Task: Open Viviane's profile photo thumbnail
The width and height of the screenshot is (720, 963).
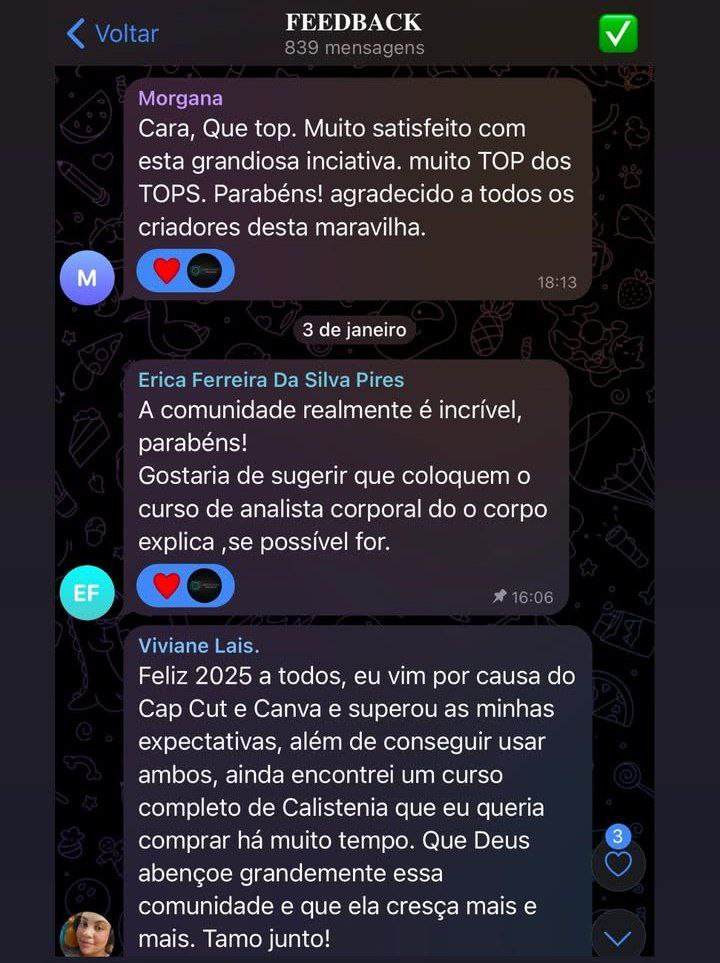Action: (x=87, y=936)
